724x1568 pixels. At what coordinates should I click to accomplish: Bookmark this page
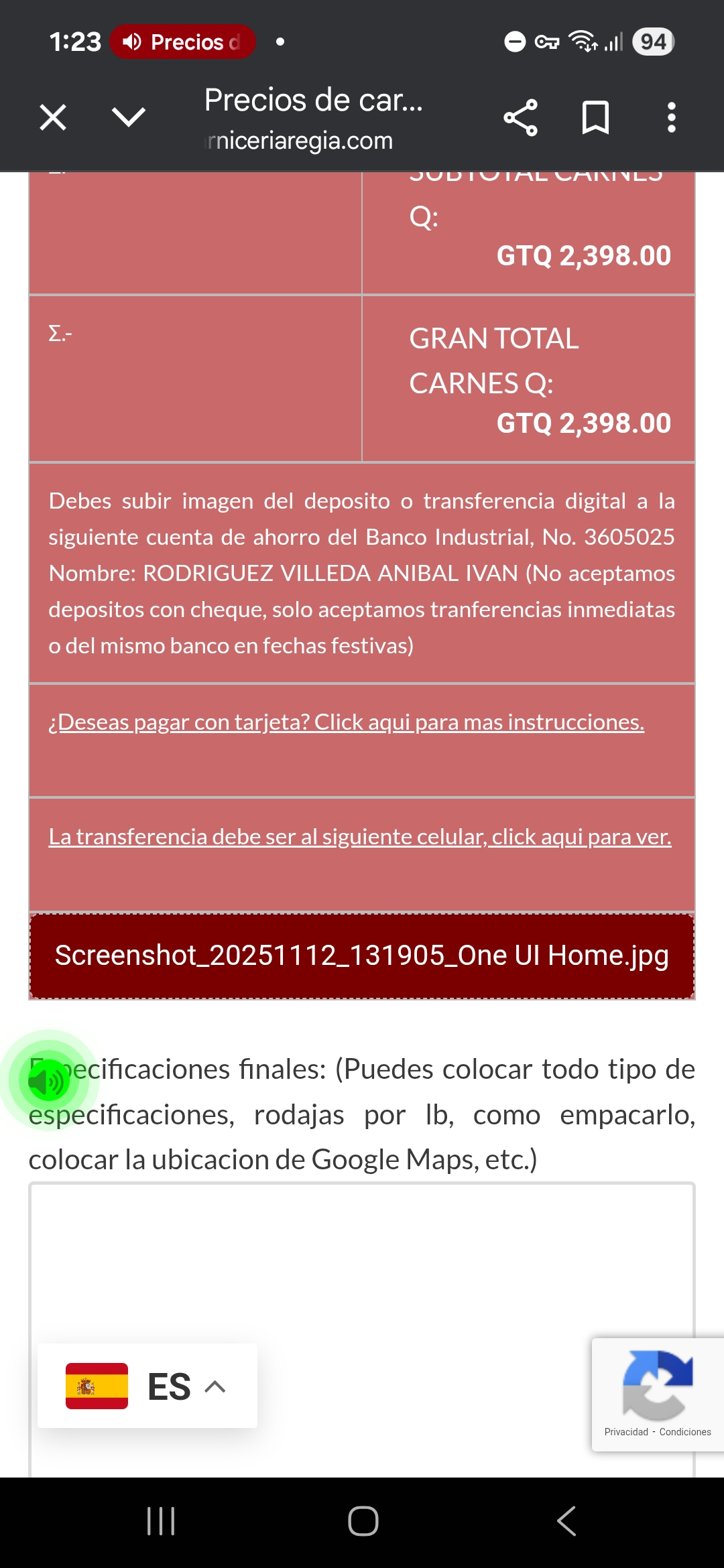(595, 117)
